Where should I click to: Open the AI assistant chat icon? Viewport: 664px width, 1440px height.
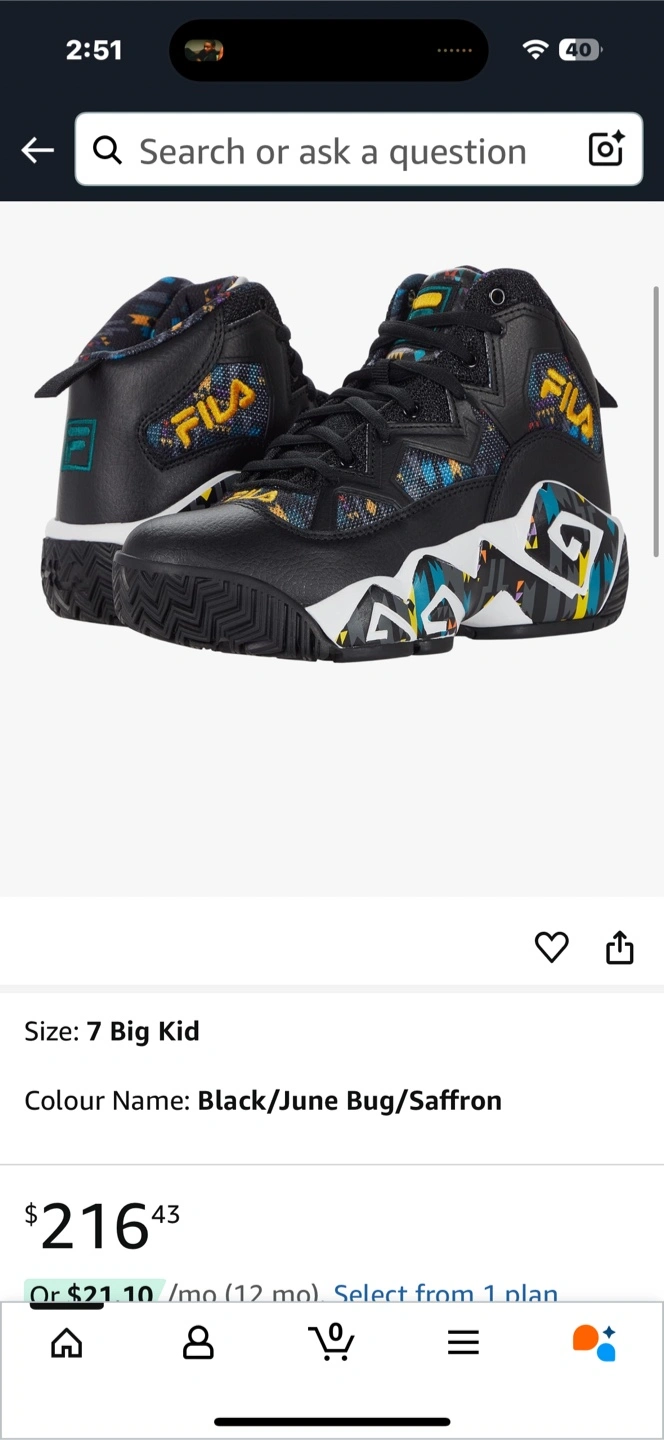[x=594, y=1342]
